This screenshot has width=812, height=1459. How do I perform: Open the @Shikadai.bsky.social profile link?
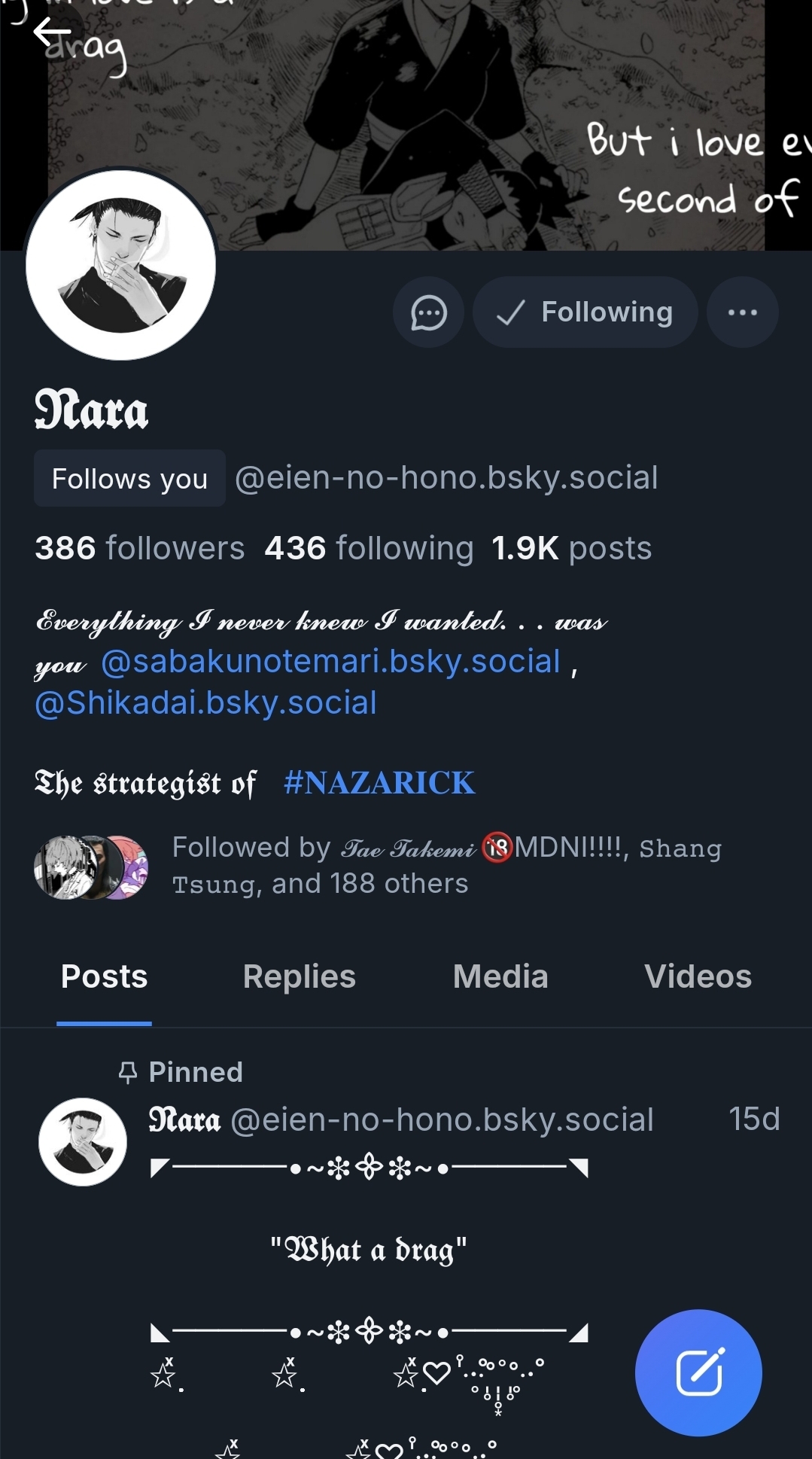pyautogui.click(x=205, y=703)
